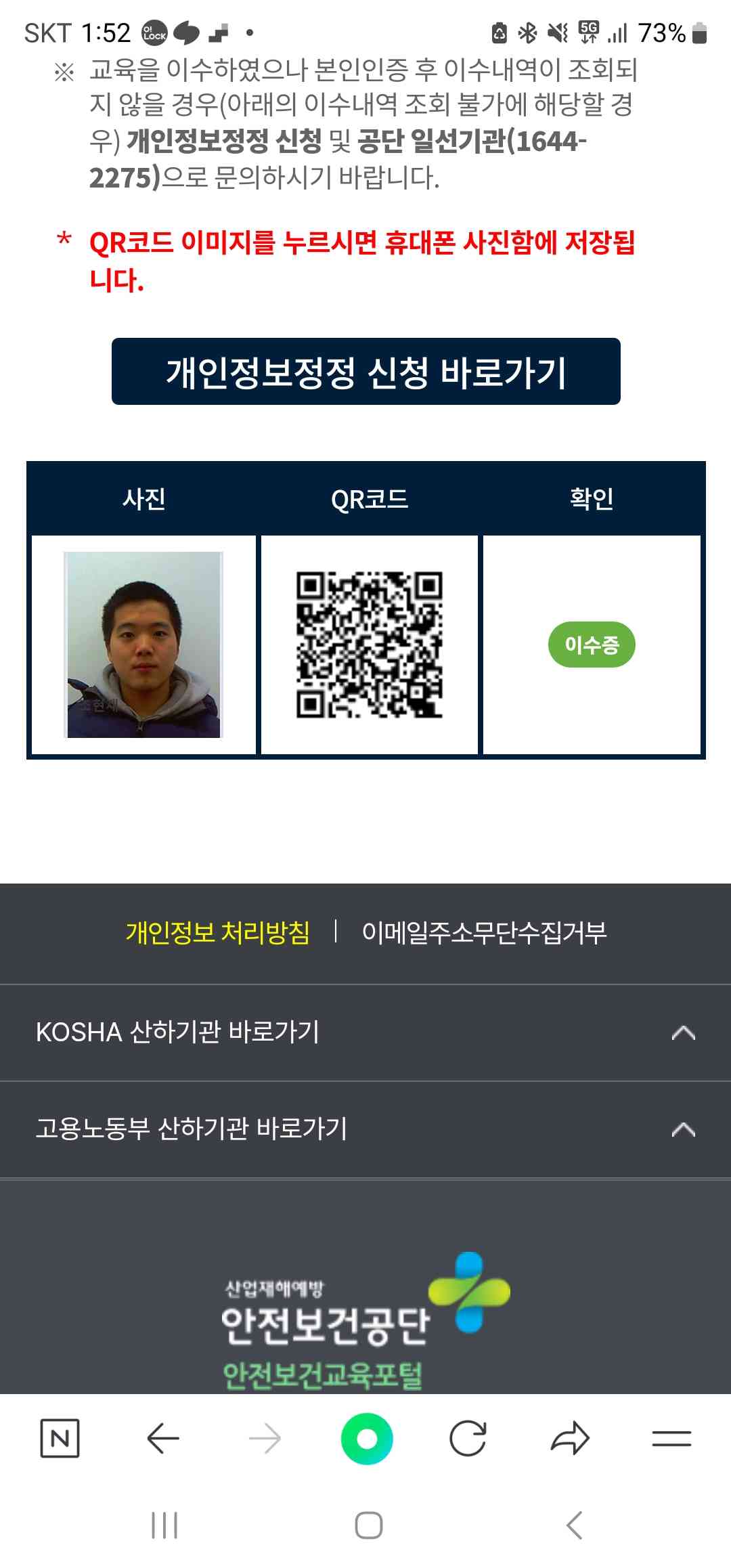Tap the green Naver search circle
The width and height of the screenshot is (731, 1568).
[x=367, y=1438]
